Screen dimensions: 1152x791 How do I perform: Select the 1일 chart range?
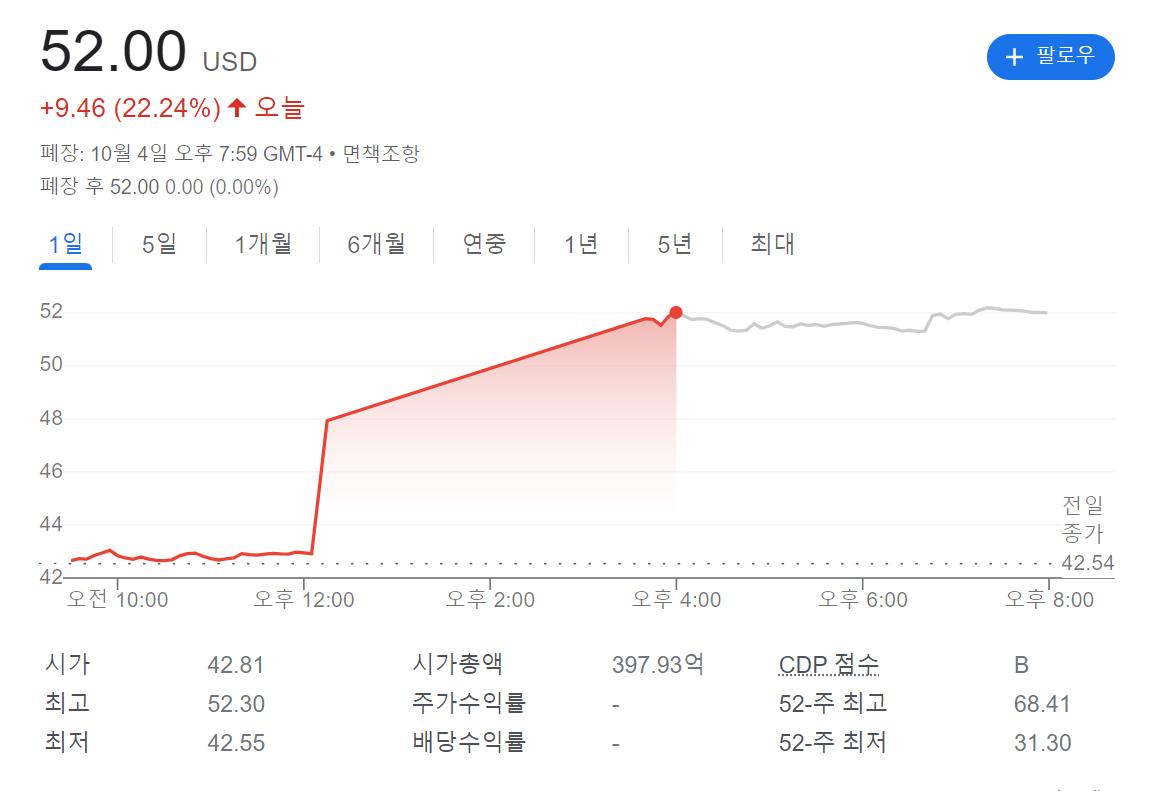66,244
